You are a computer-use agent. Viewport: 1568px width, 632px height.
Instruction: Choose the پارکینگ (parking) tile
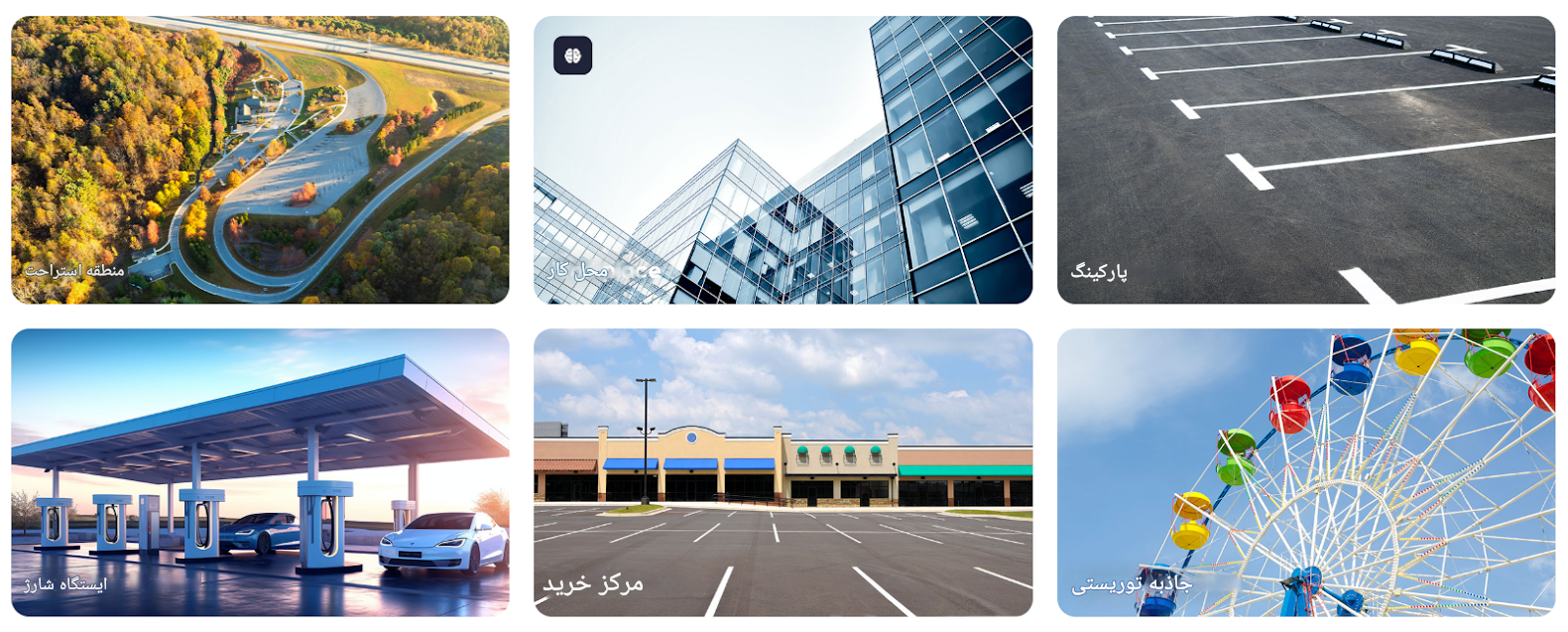pyautogui.click(x=1305, y=160)
